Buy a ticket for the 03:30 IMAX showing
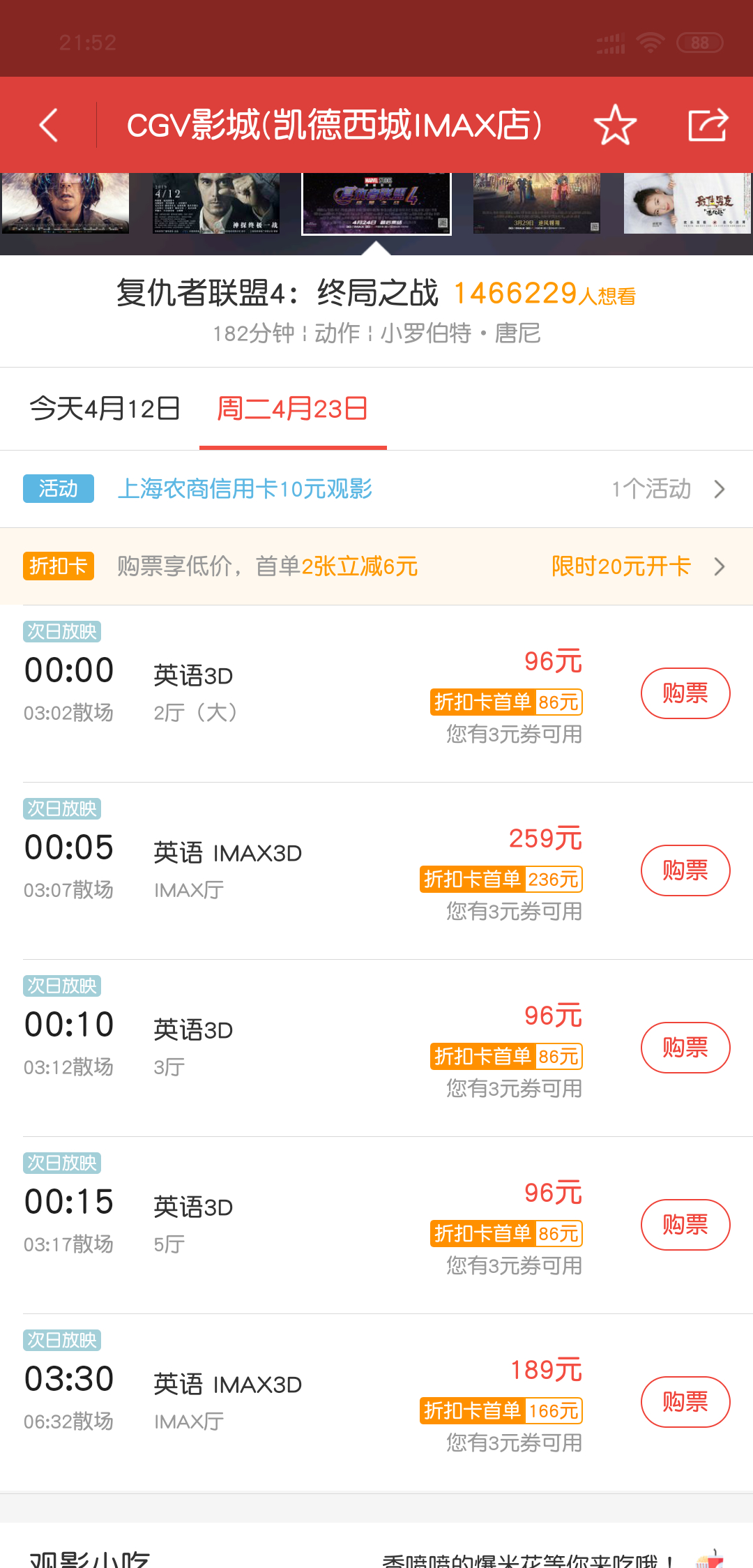This screenshot has width=753, height=1568. click(685, 1402)
